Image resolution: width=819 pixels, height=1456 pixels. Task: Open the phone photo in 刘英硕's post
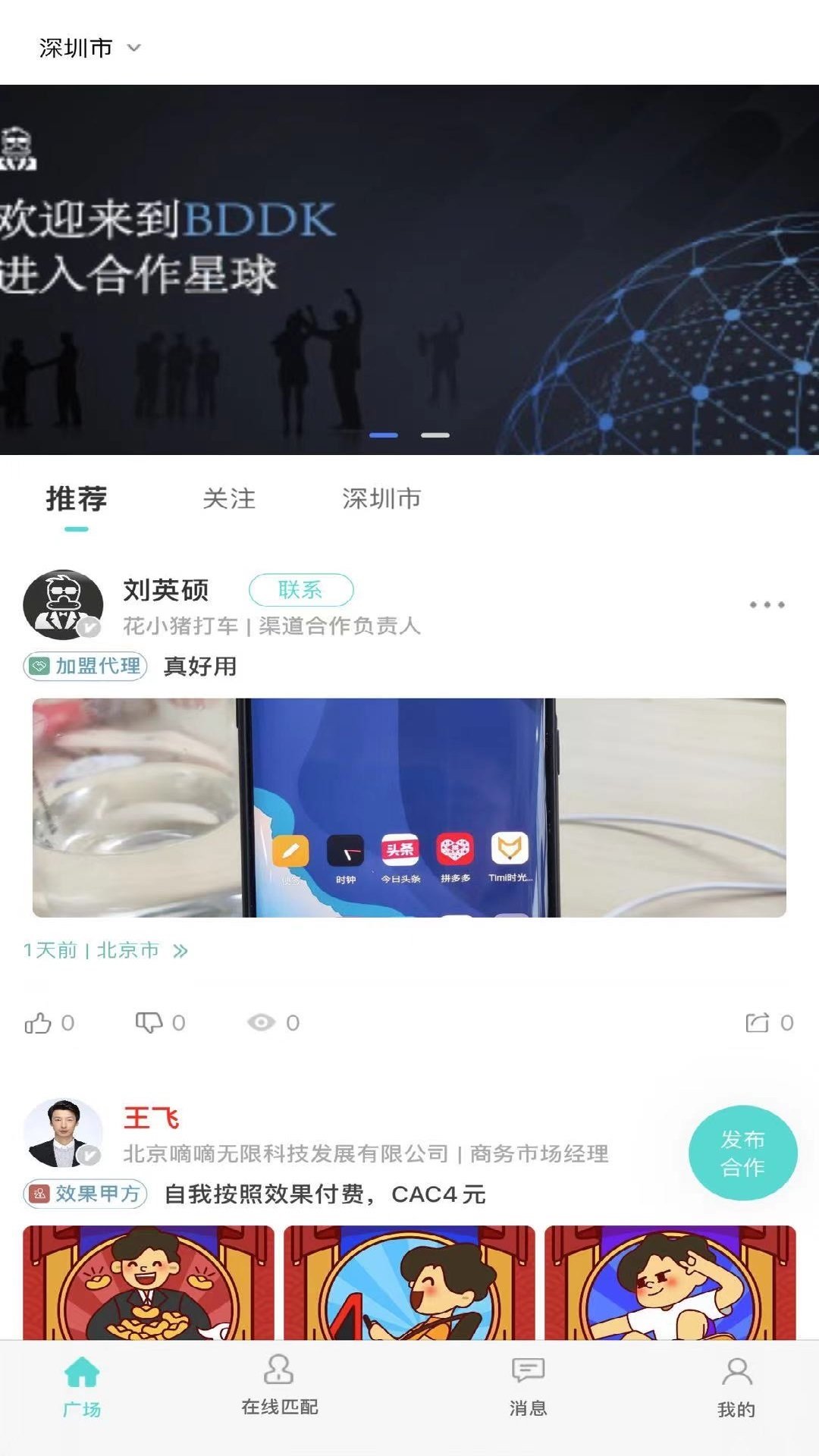(409, 808)
